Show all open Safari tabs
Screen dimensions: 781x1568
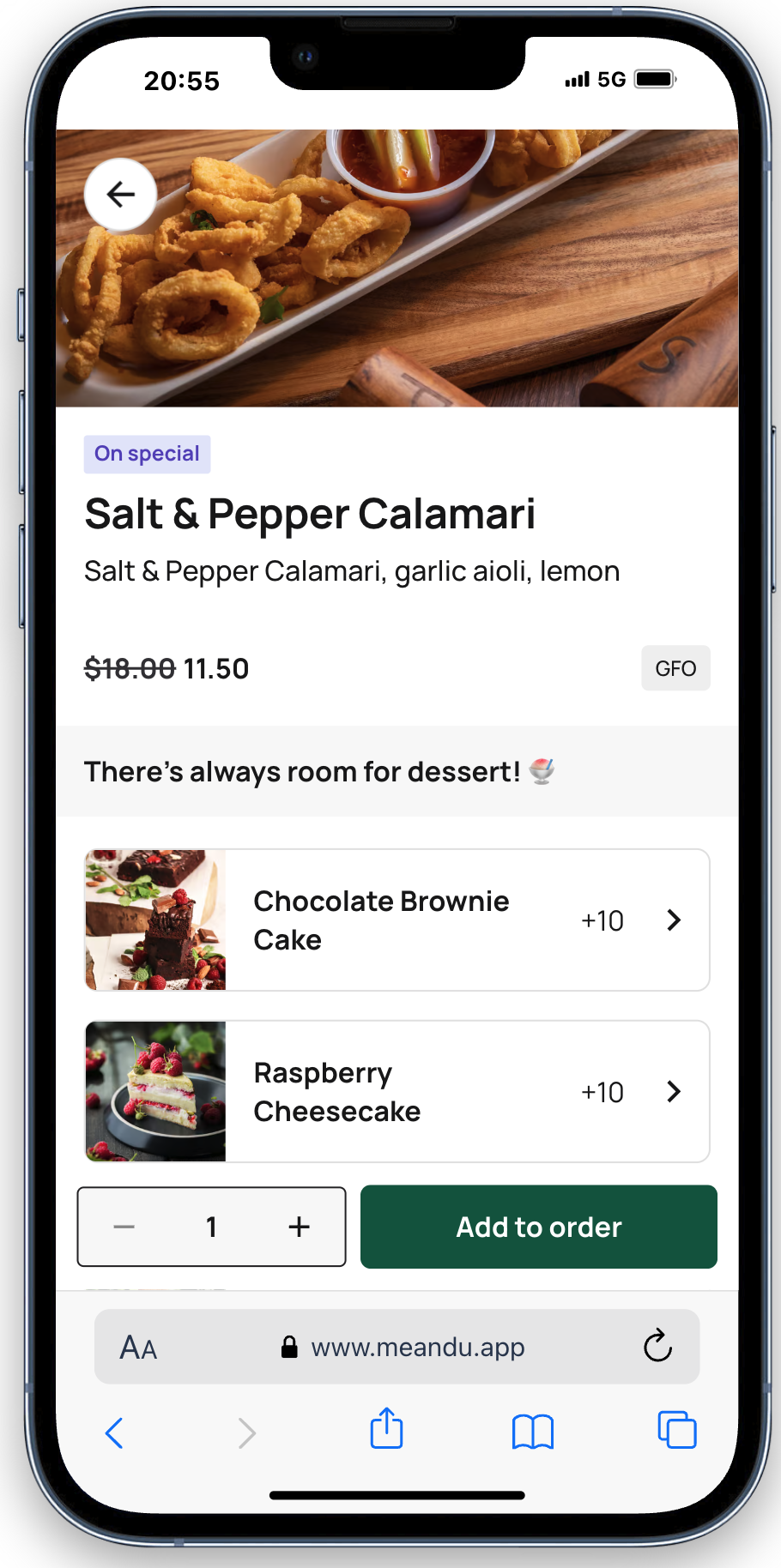tap(676, 1430)
